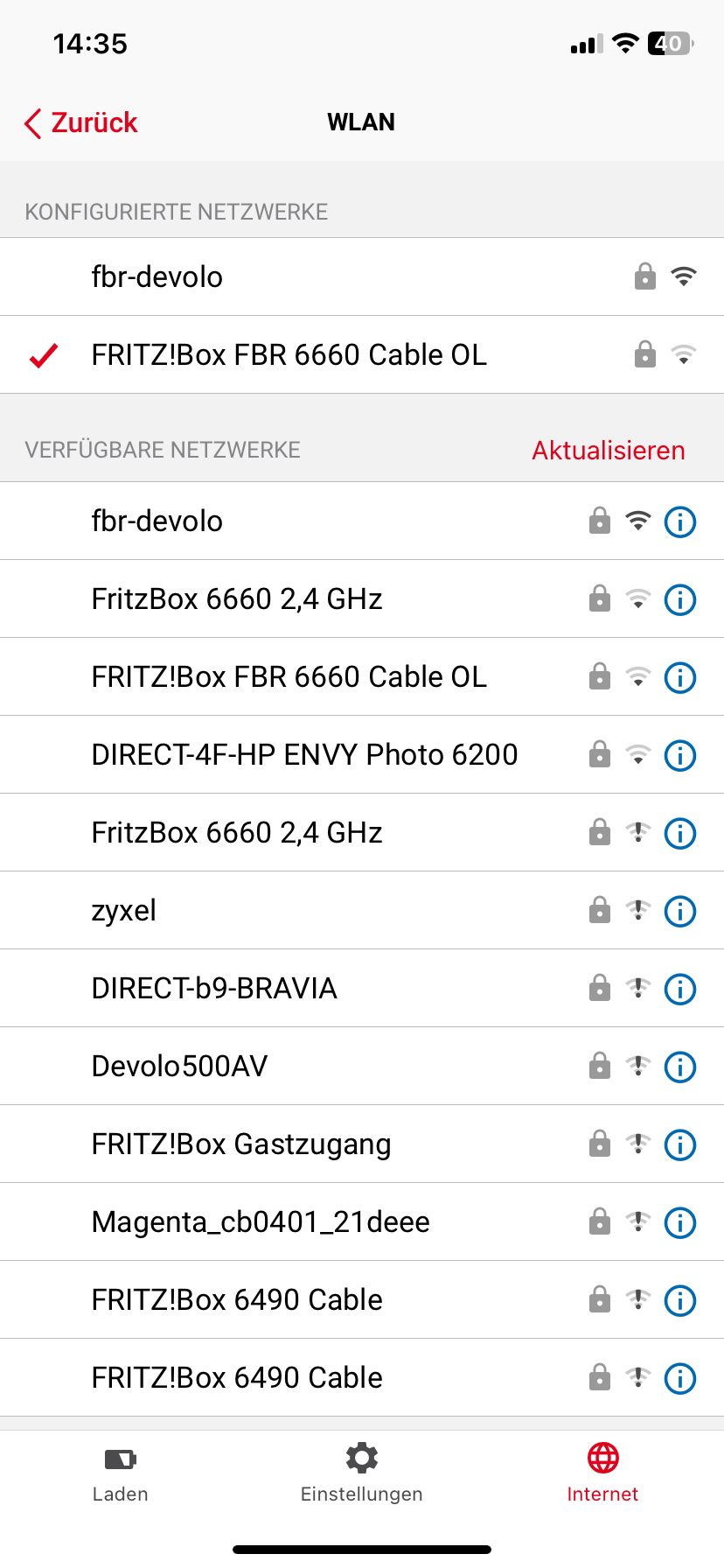Open the Einstellungen tab
The height and width of the screenshot is (1568, 724).
pyautogui.click(x=361, y=1473)
